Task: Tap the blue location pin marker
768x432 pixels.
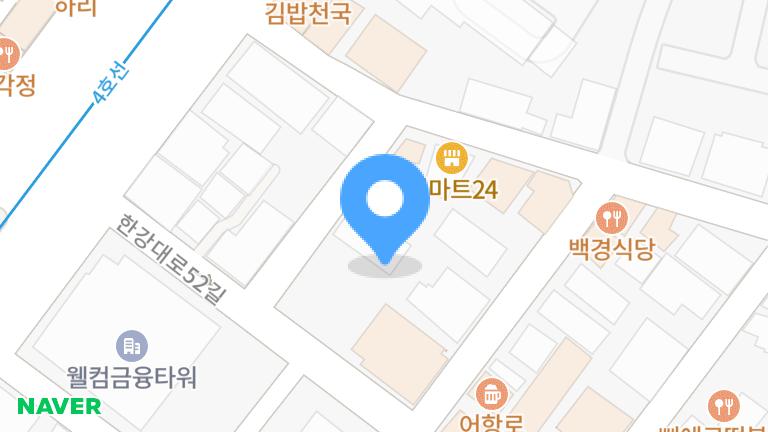Action: [x=384, y=203]
